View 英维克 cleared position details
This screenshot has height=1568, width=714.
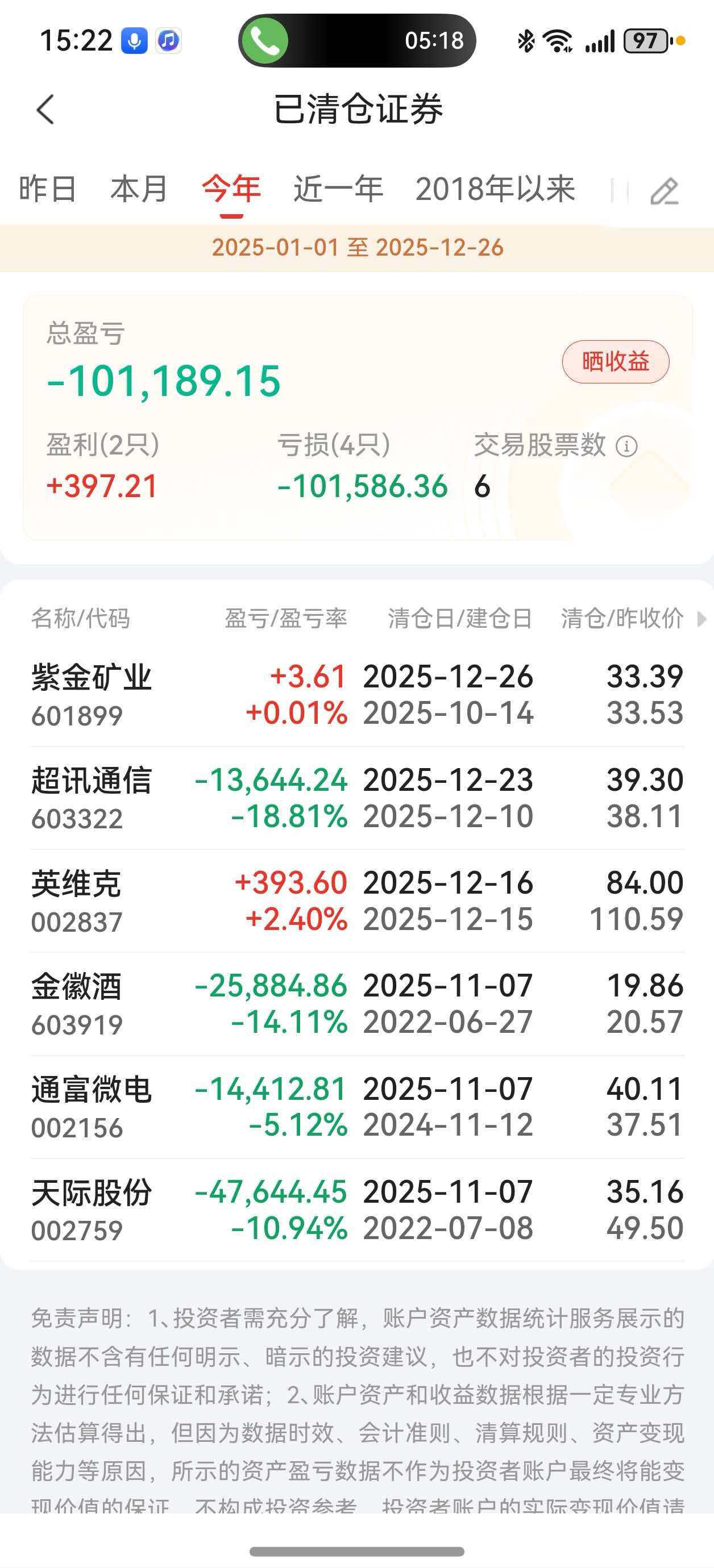(357, 901)
